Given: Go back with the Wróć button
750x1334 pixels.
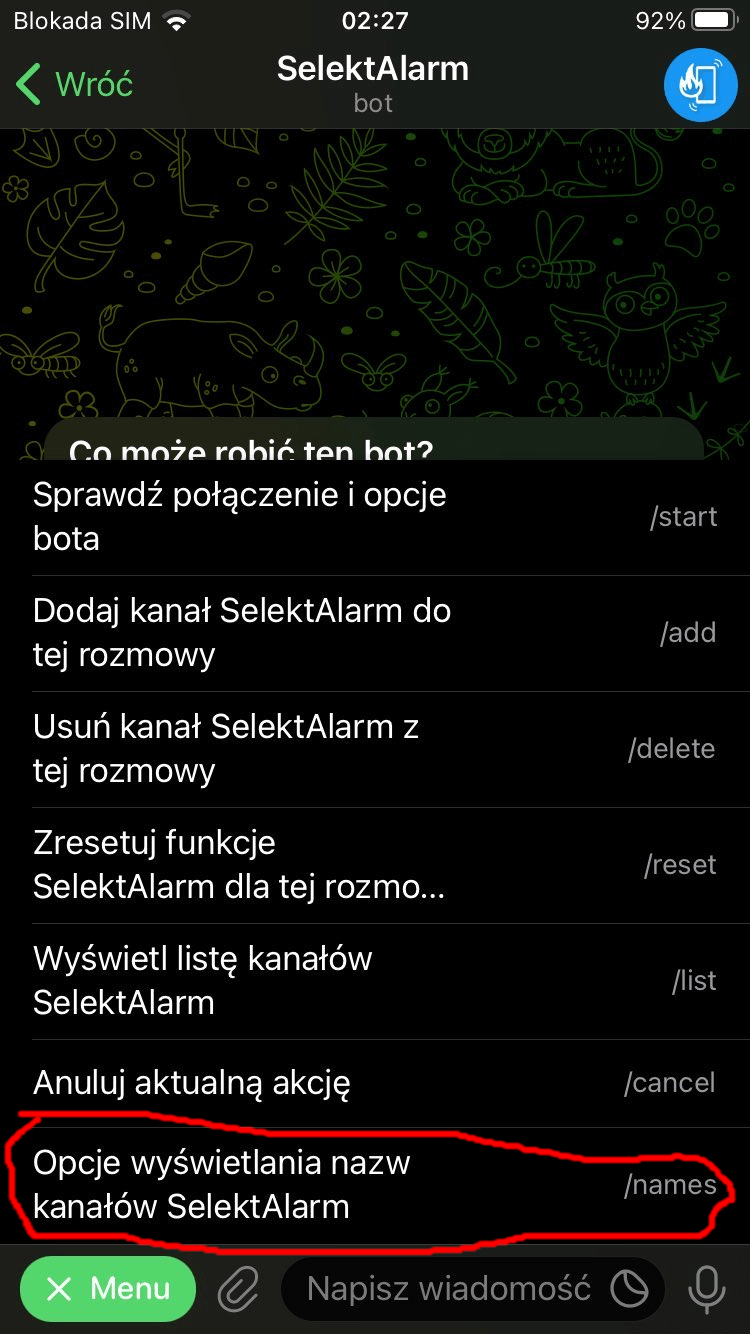Looking at the screenshot, I should point(75,84).
